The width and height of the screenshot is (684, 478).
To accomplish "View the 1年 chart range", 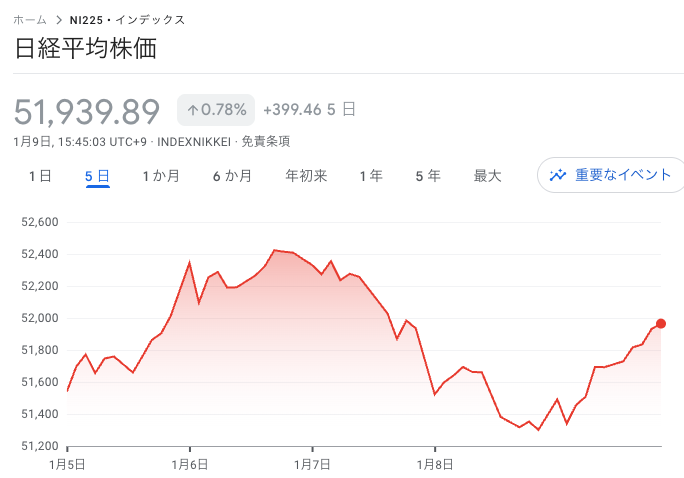I will pyautogui.click(x=371, y=176).
